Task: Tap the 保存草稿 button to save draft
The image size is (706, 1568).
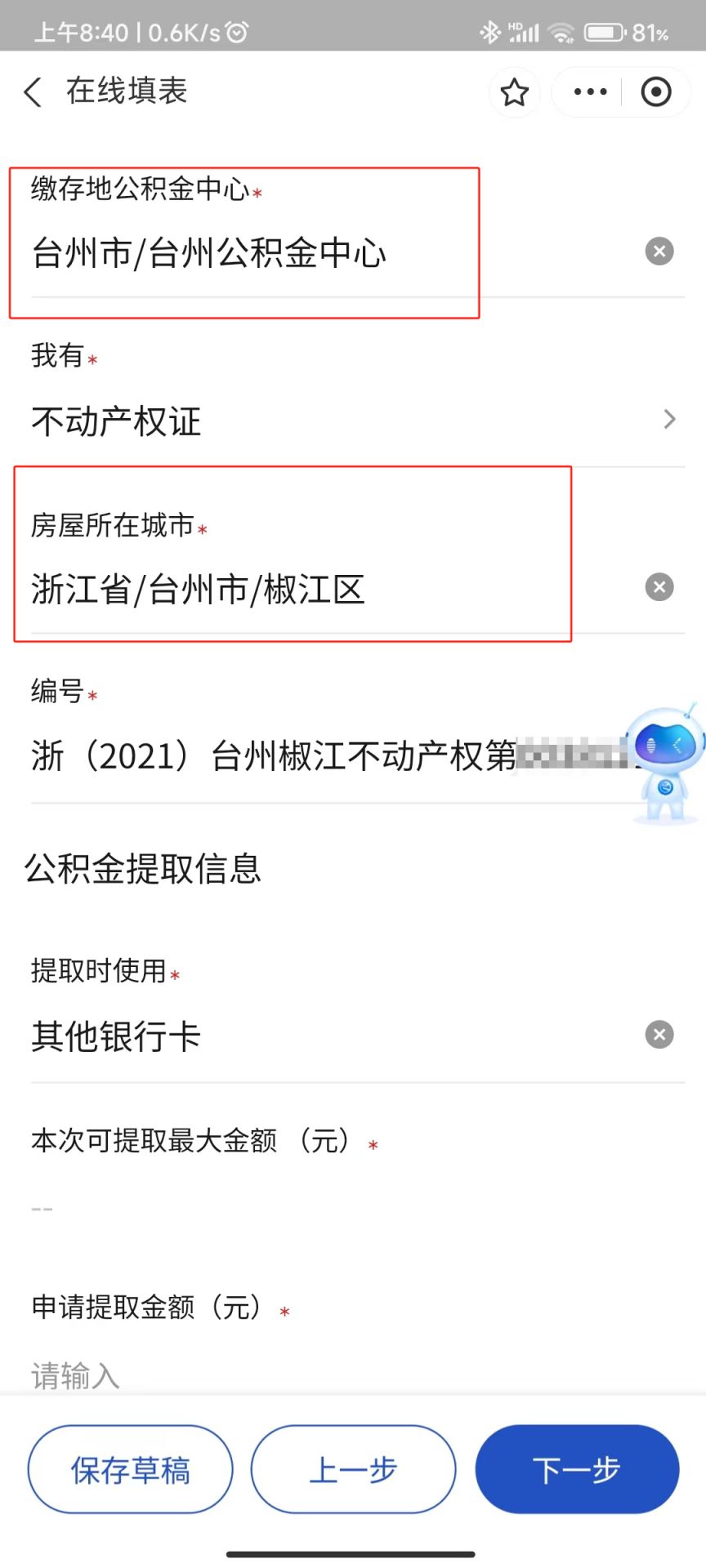Action: tap(129, 1468)
